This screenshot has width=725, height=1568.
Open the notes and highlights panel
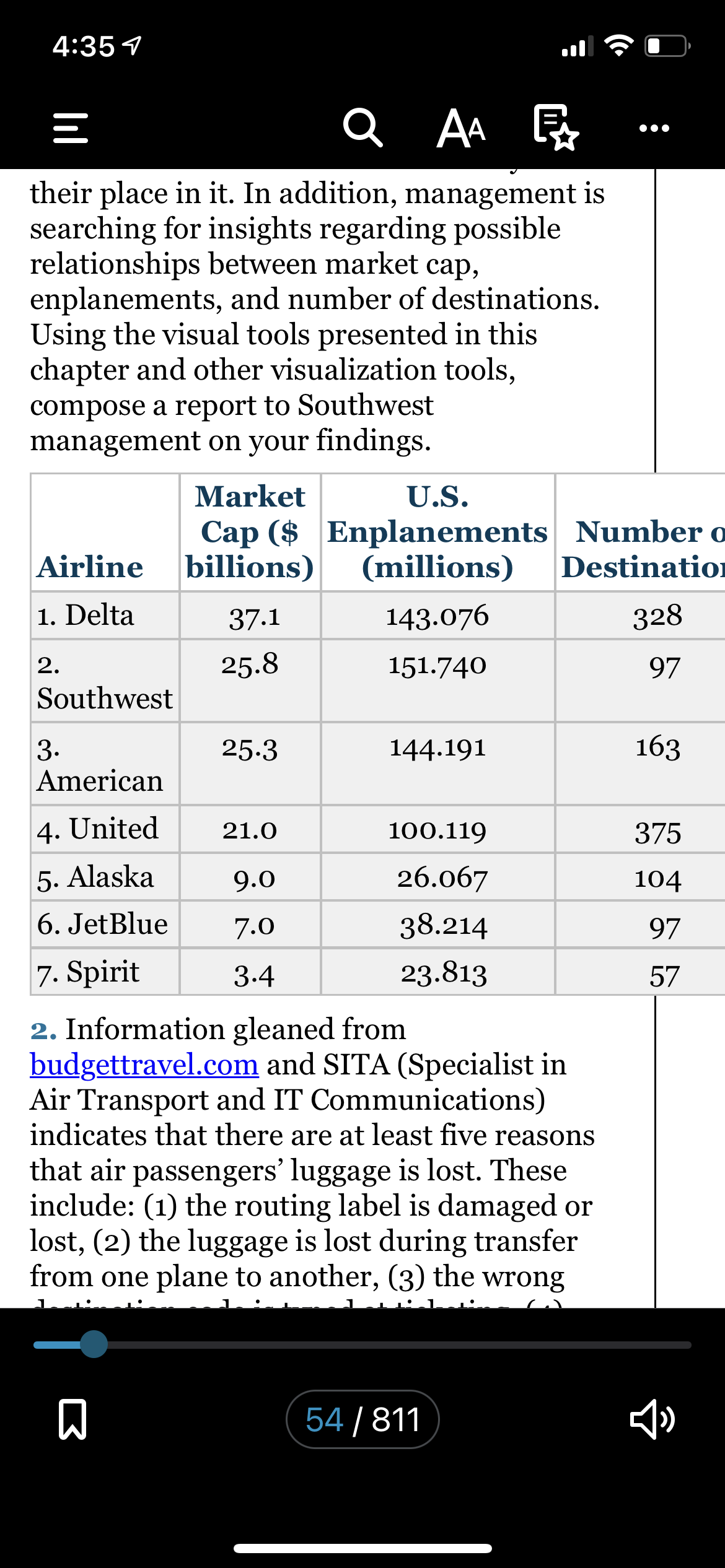point(556,128)
